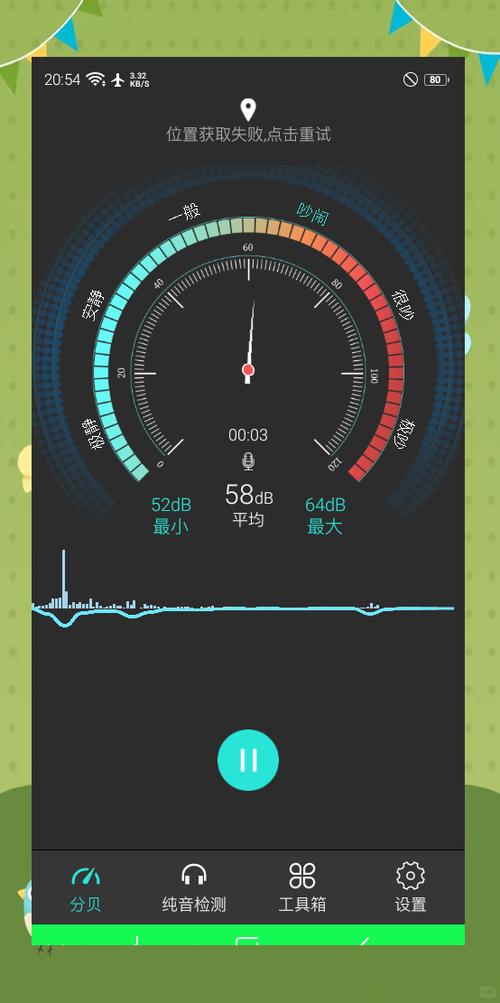Switch to the 分贝 tab

pyautogui.click(x=86, y=888)
